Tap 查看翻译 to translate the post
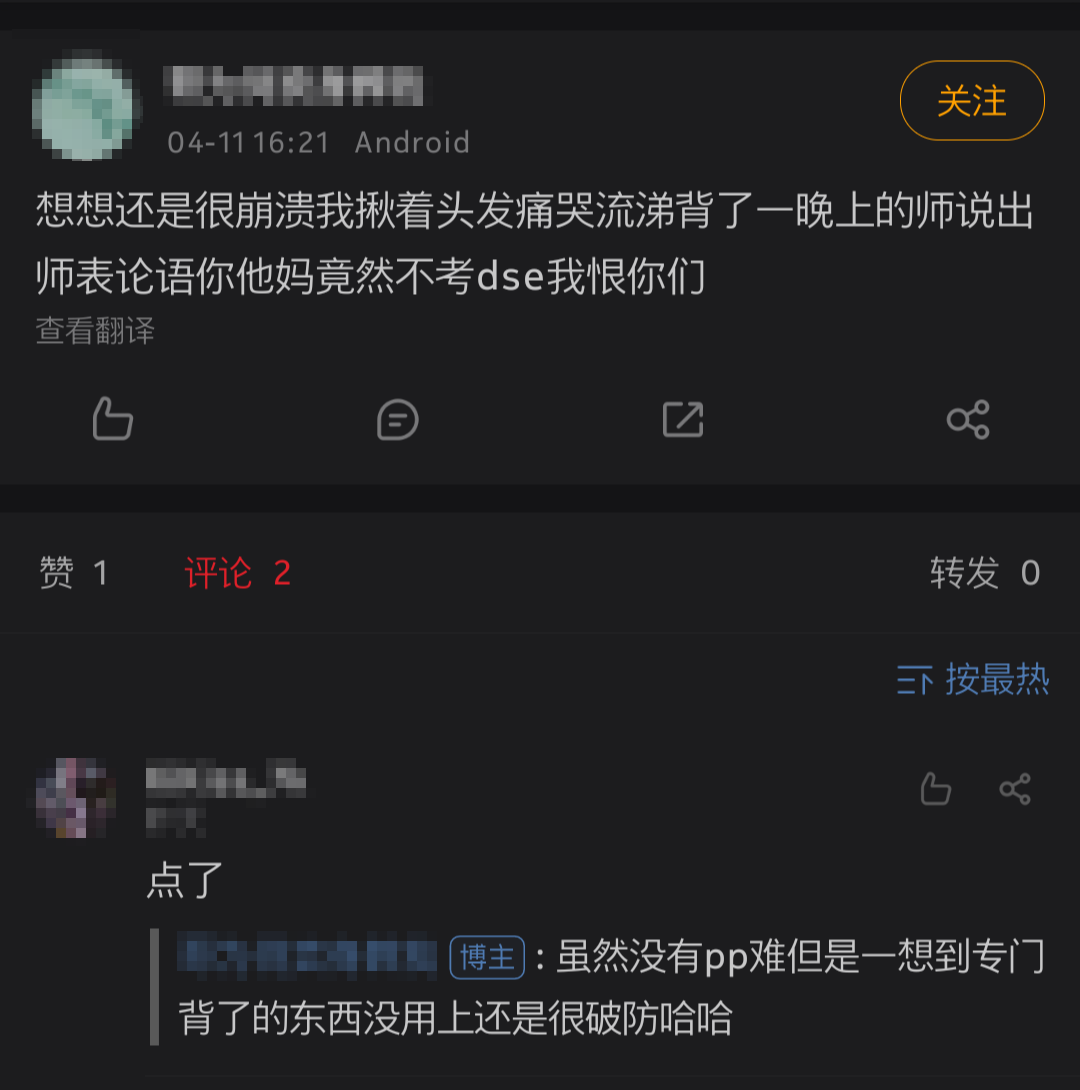1080x1090 pixels. click(x=95, y=331)
